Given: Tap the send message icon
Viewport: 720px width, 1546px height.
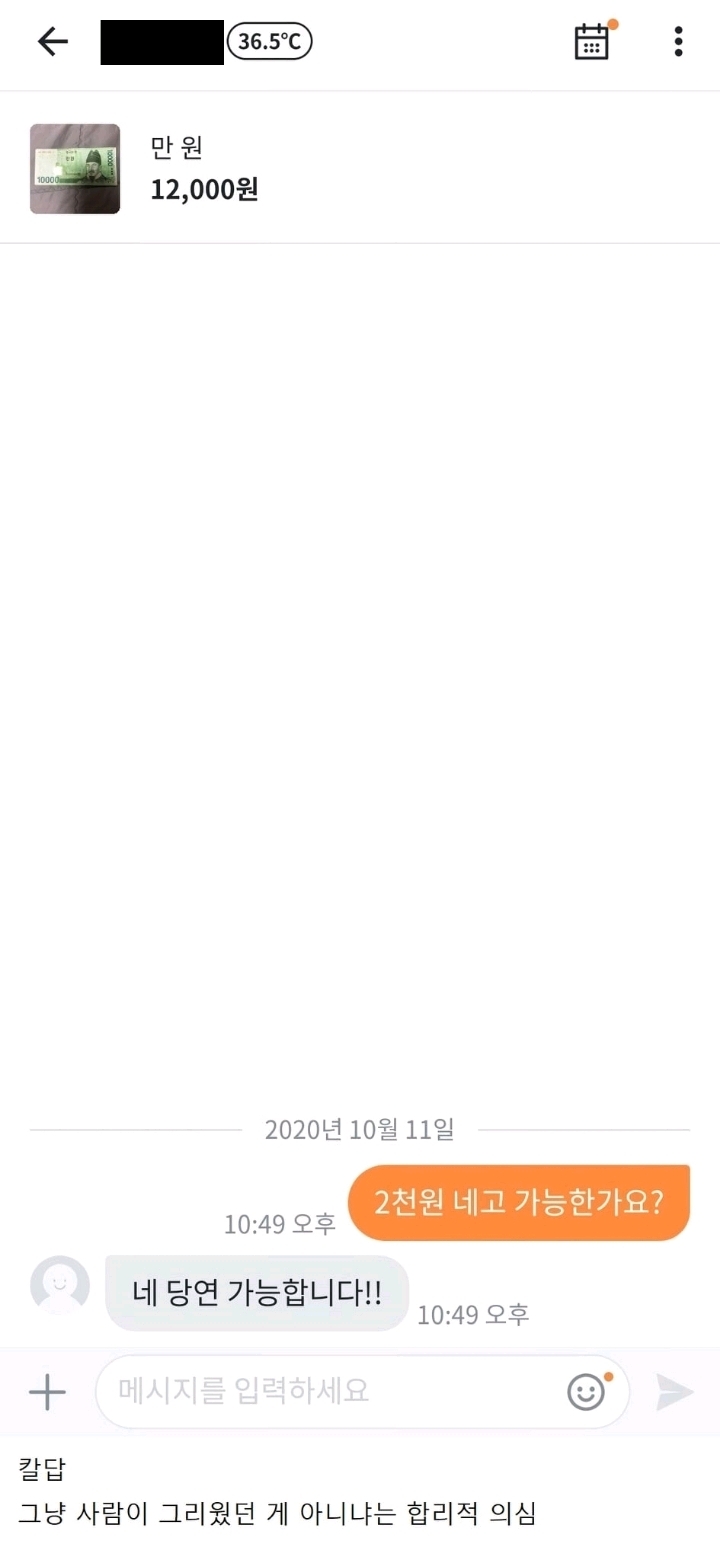Looking at the screenshot, I should click(676, 1391).
